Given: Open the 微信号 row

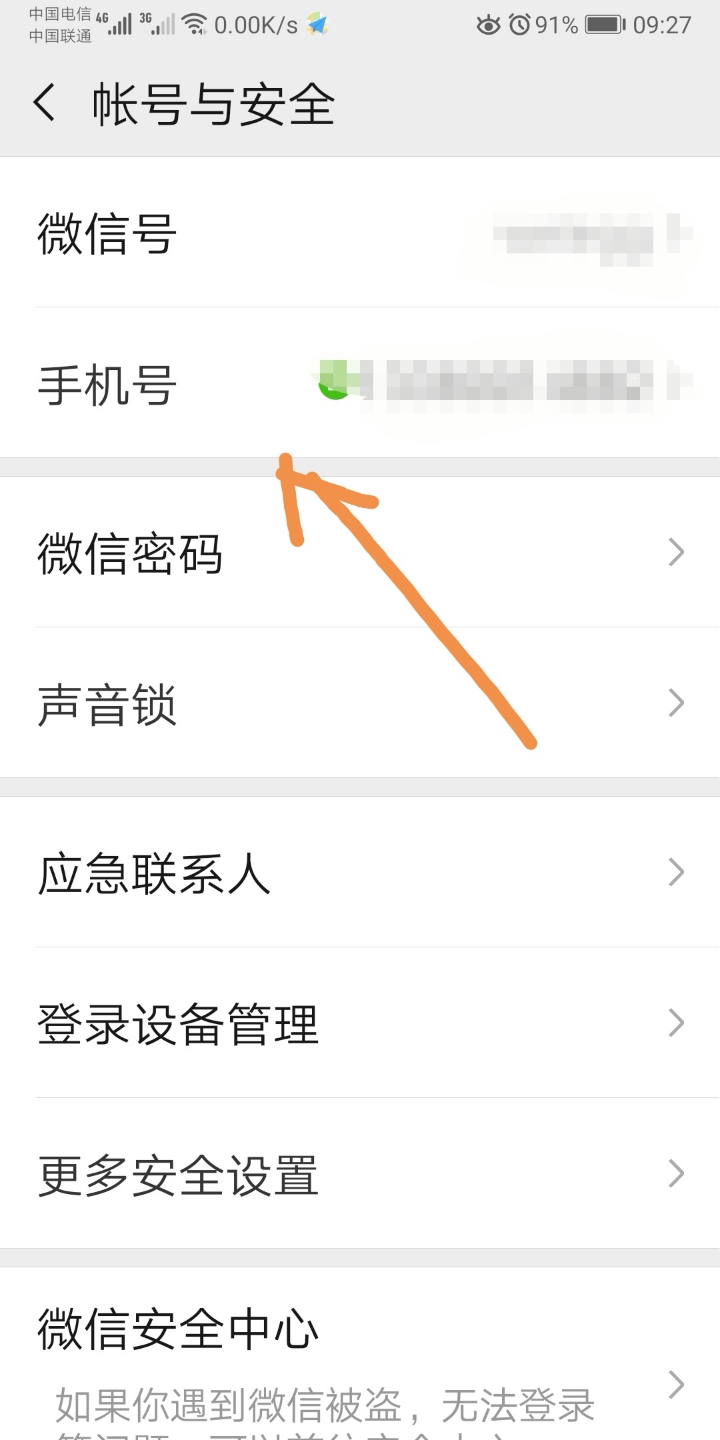Looking at the screenshot, I should click(360, 234).
